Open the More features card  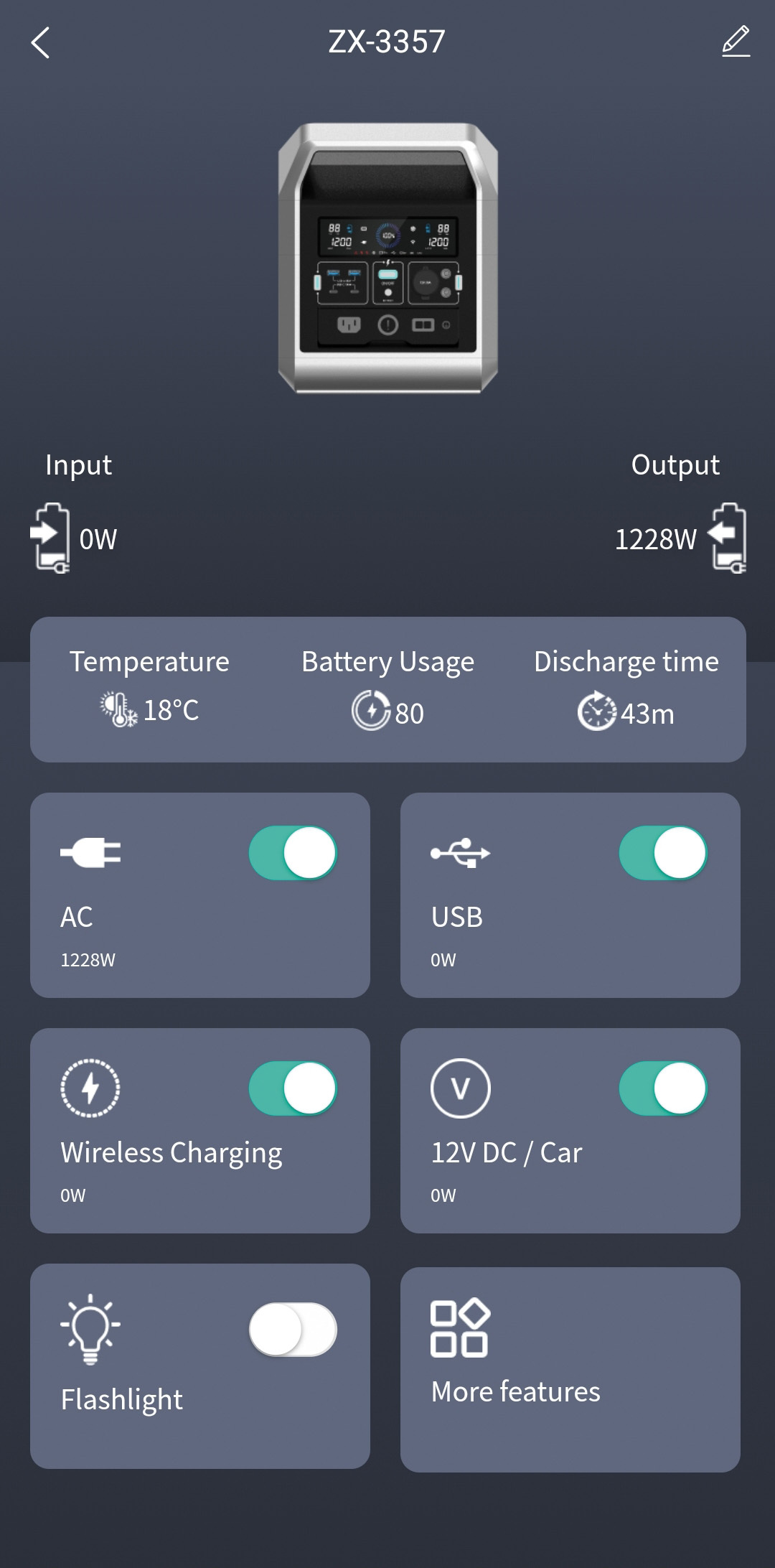tap(570, 1369)
